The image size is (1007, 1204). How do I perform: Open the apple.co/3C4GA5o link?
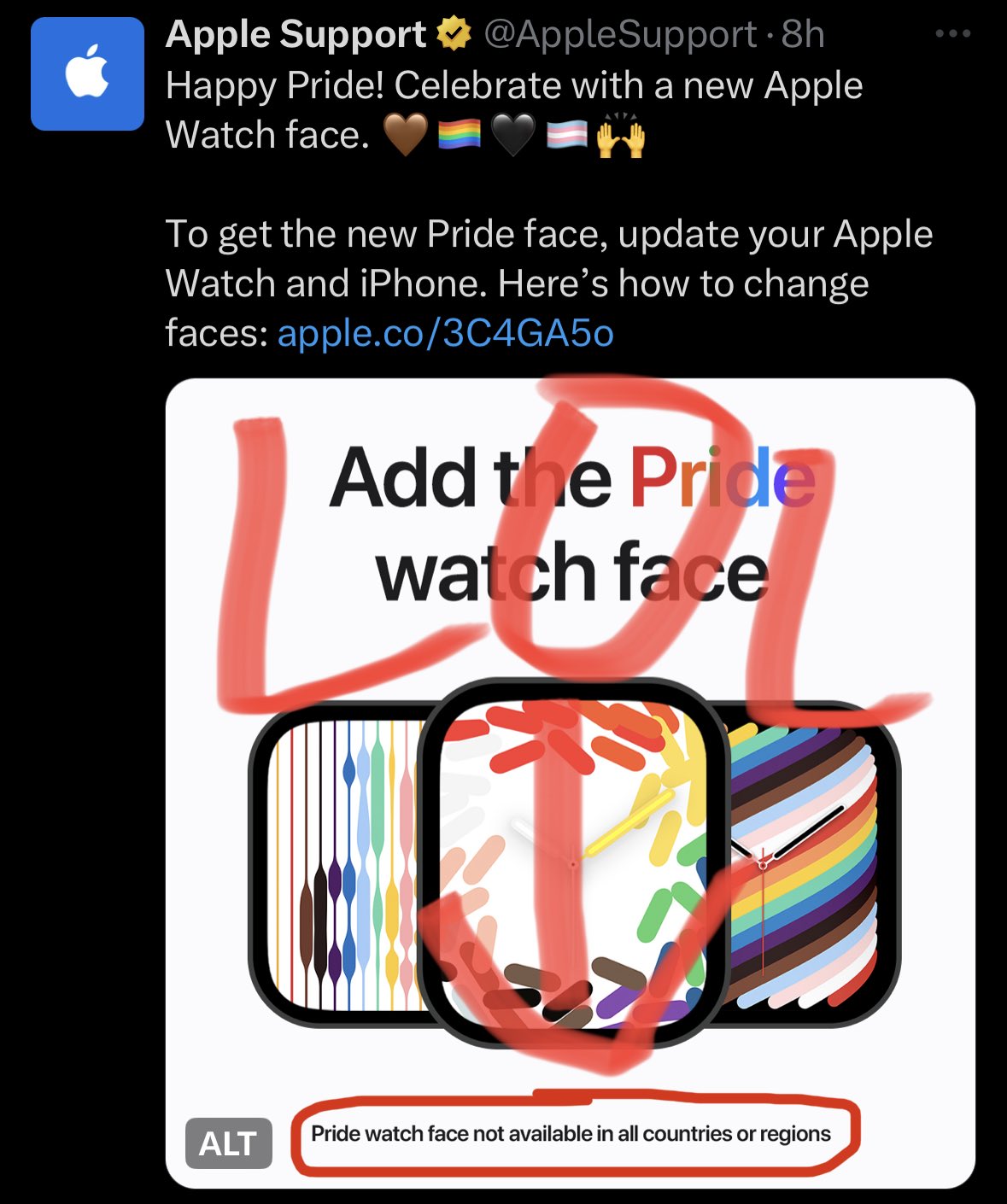coord(445,333)
